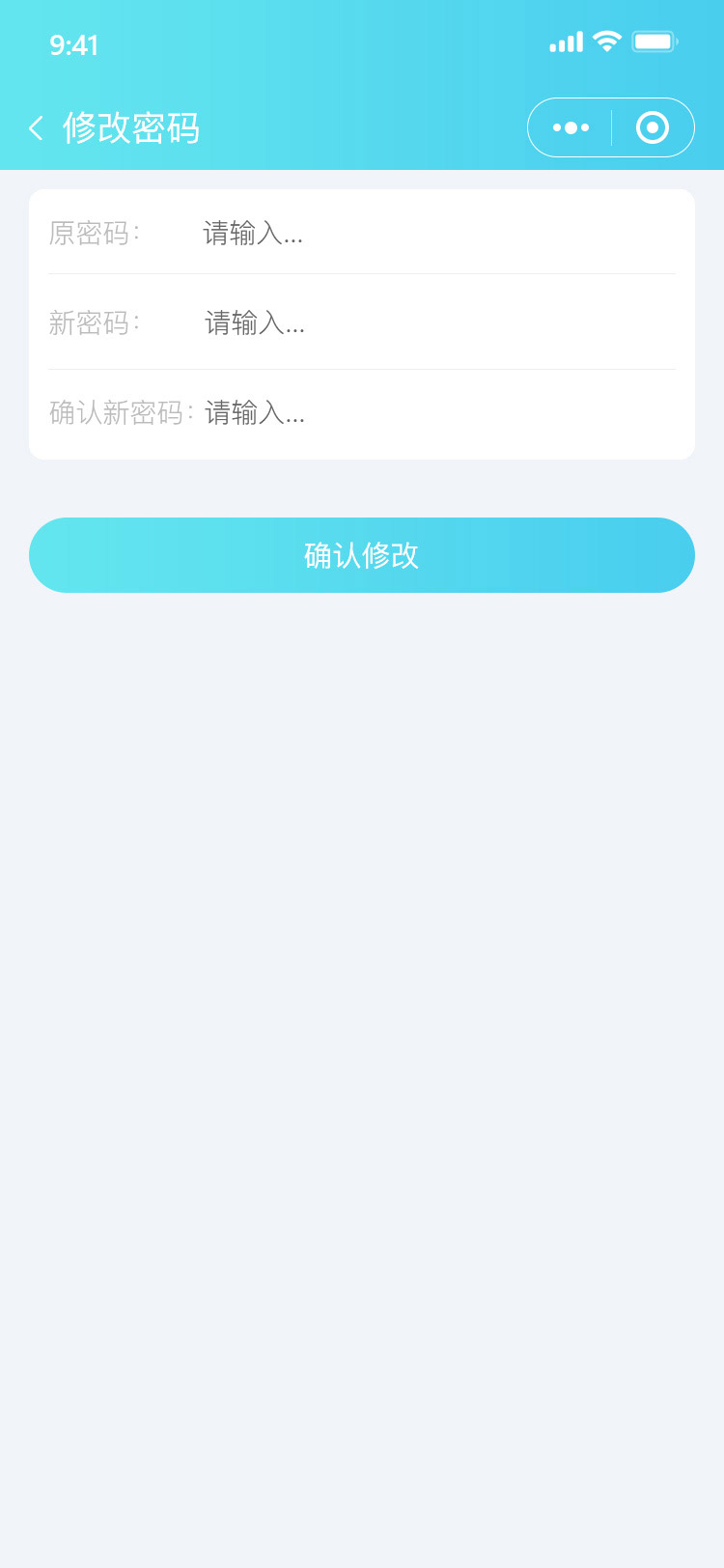Close the mini program with the circle icon
Screen dimensions: 724x1568
point(653,127)
